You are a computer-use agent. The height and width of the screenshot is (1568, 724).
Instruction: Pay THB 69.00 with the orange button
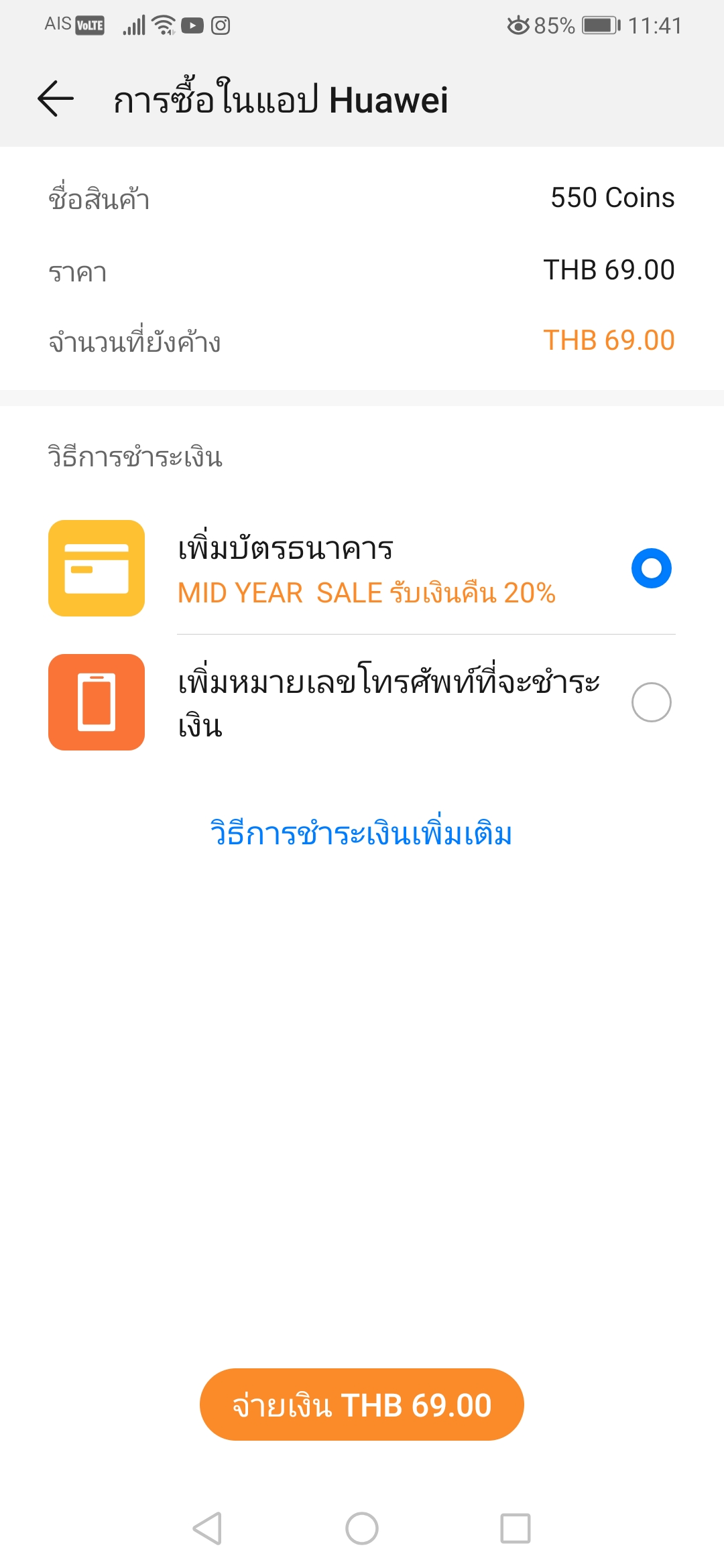click(362, 1404)
